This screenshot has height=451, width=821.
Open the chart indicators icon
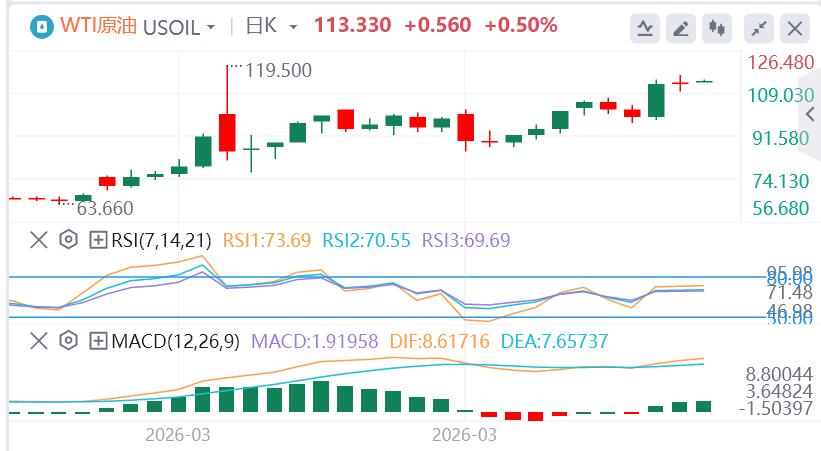[645, 28]
